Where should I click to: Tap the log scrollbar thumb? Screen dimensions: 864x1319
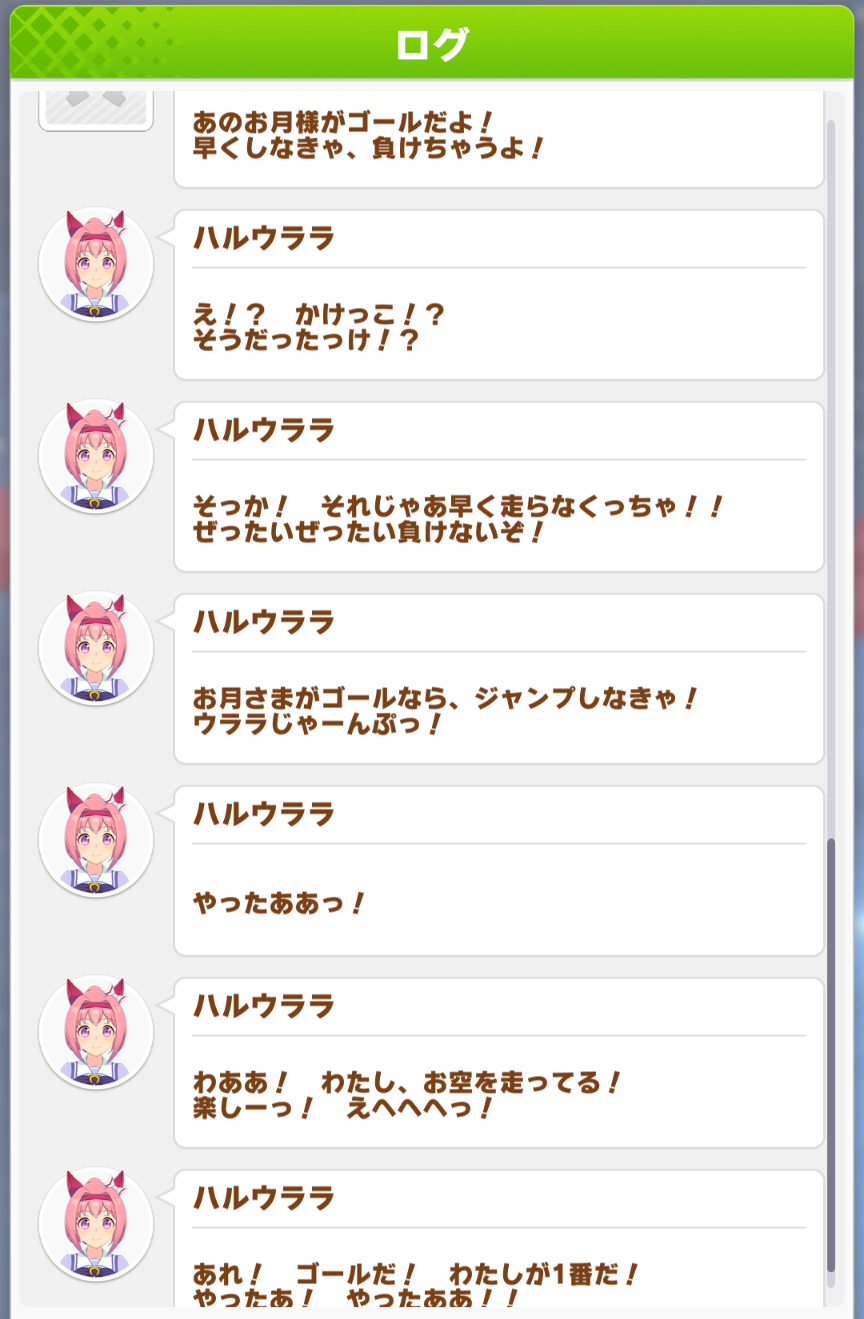pyautogui.click(x=831, y=1055)
